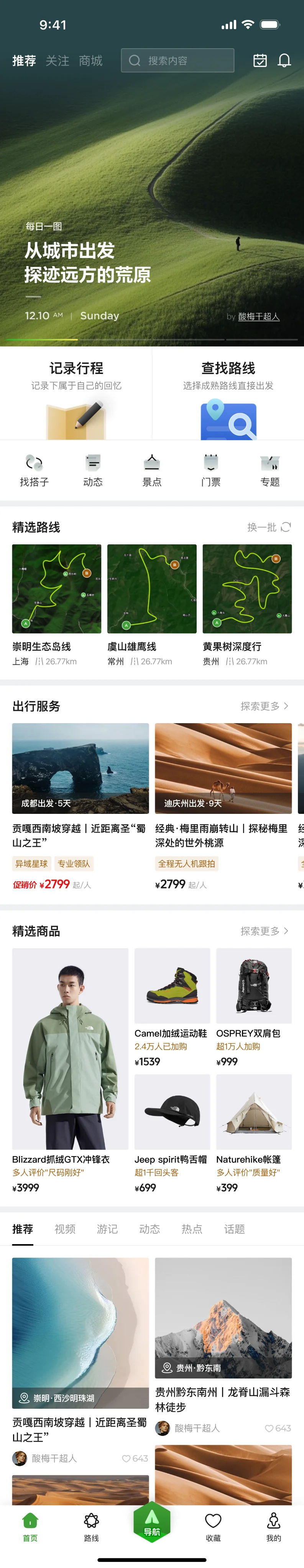Tap the 搜索内容 search box
Screen dimensions: 304x1568
point(177,61)
